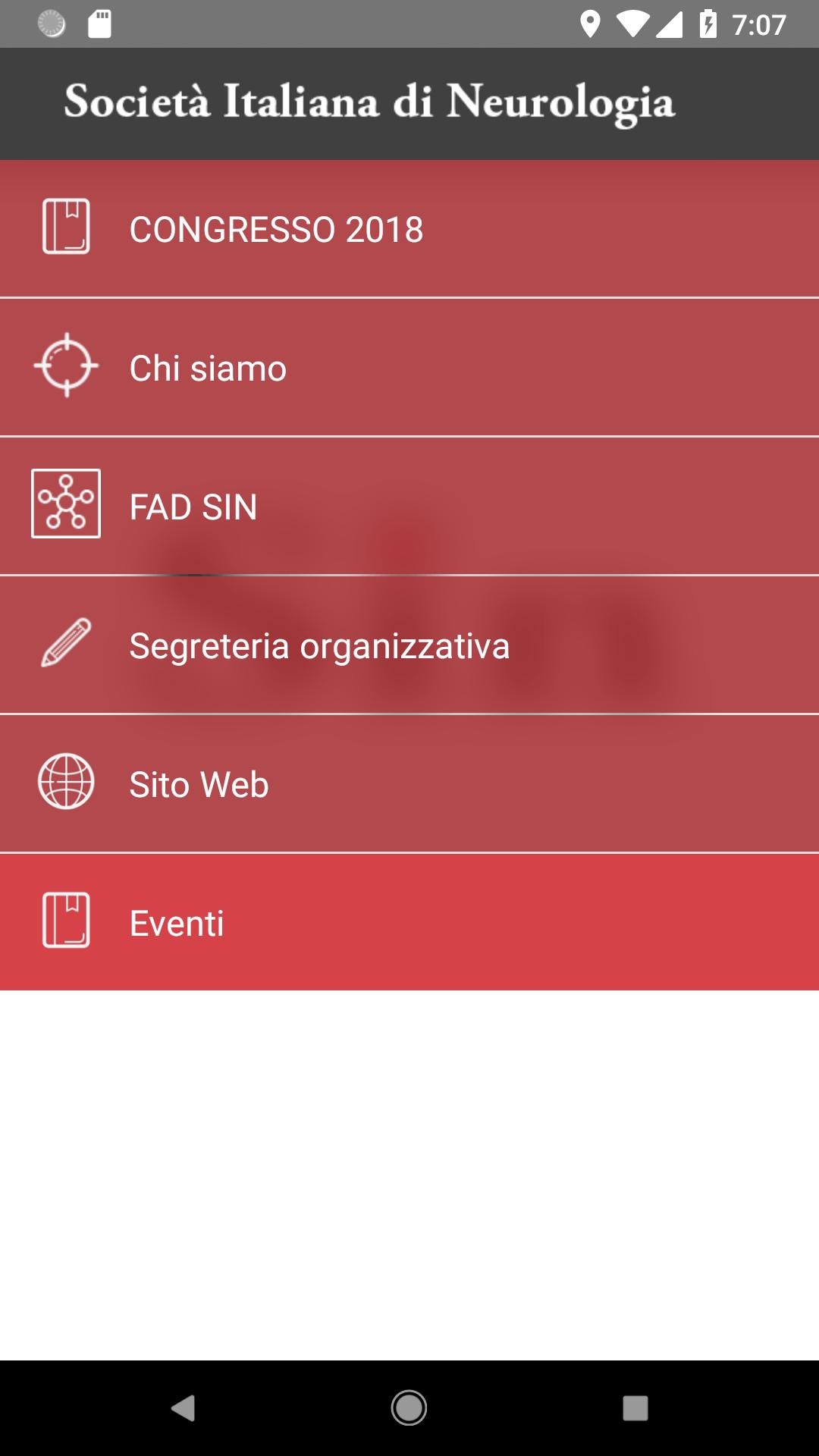Tap the book icon next to CONGRESSO 2018
The image size is (819, 1456).
click(x=67, y=225)
